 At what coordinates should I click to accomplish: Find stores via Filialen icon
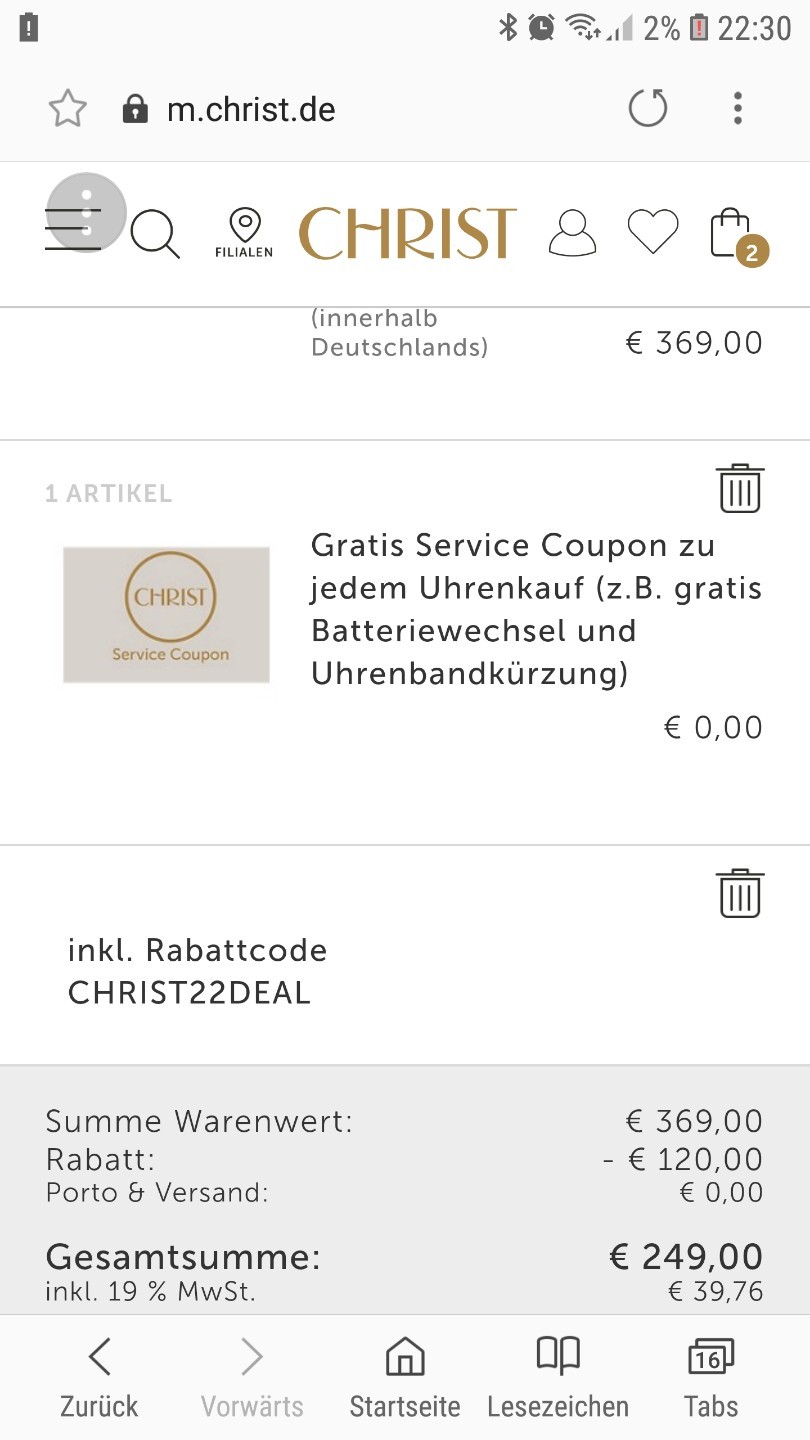tap(244, 234)
